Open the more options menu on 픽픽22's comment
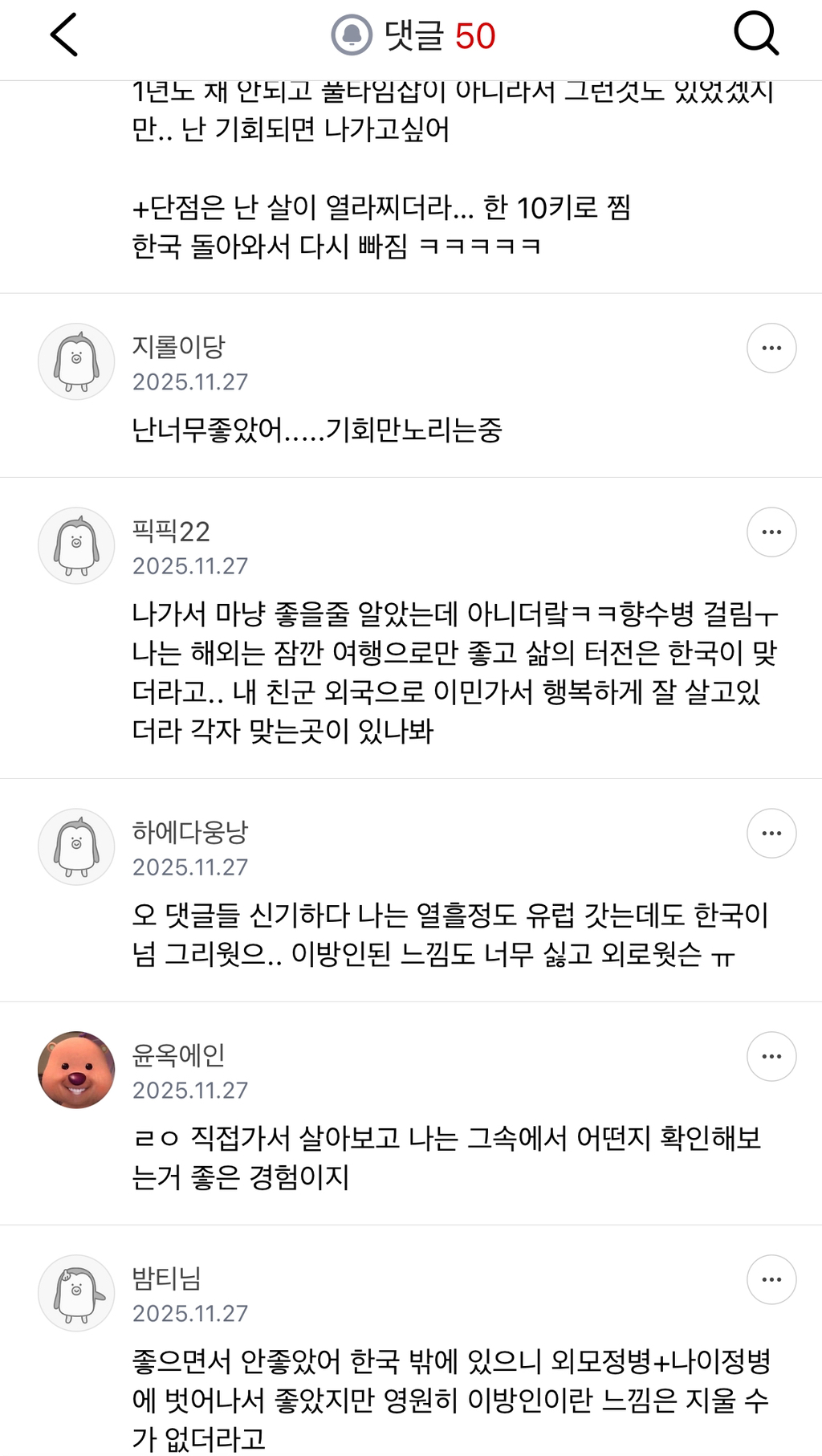The width and height of the screenshot is (822, 1456). pyautogui.click(x=771, y=532)
